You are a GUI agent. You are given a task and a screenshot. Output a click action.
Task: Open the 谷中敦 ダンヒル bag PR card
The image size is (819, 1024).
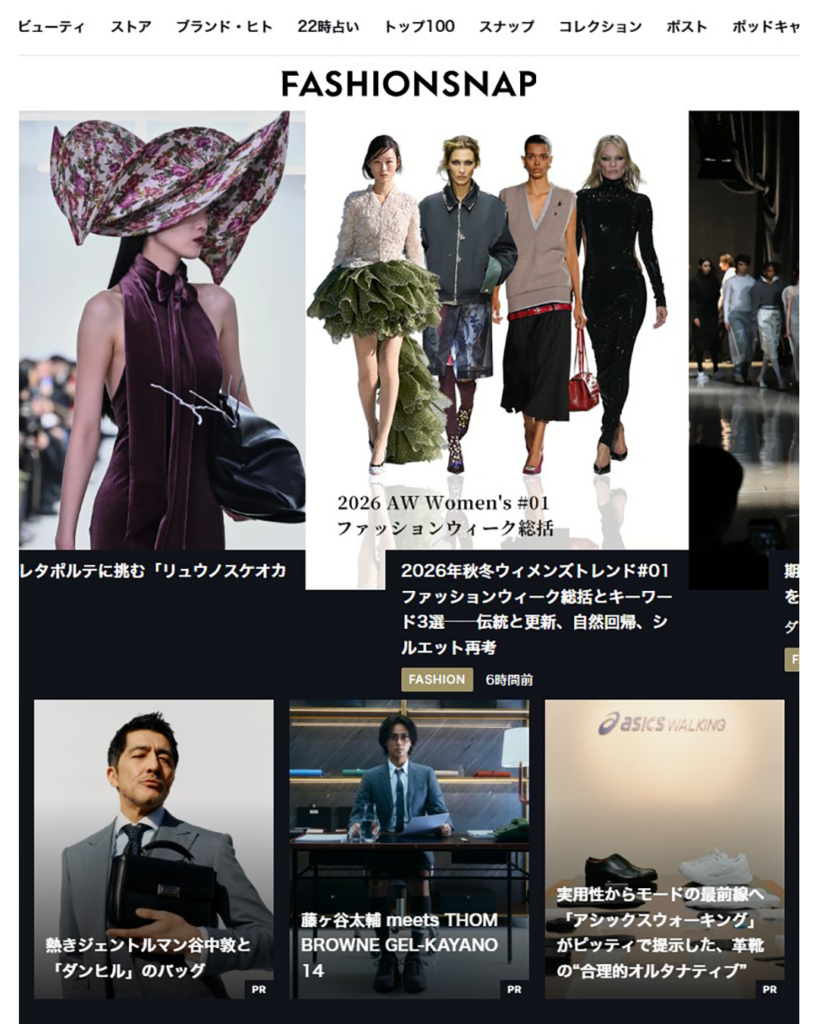point(153,848)
